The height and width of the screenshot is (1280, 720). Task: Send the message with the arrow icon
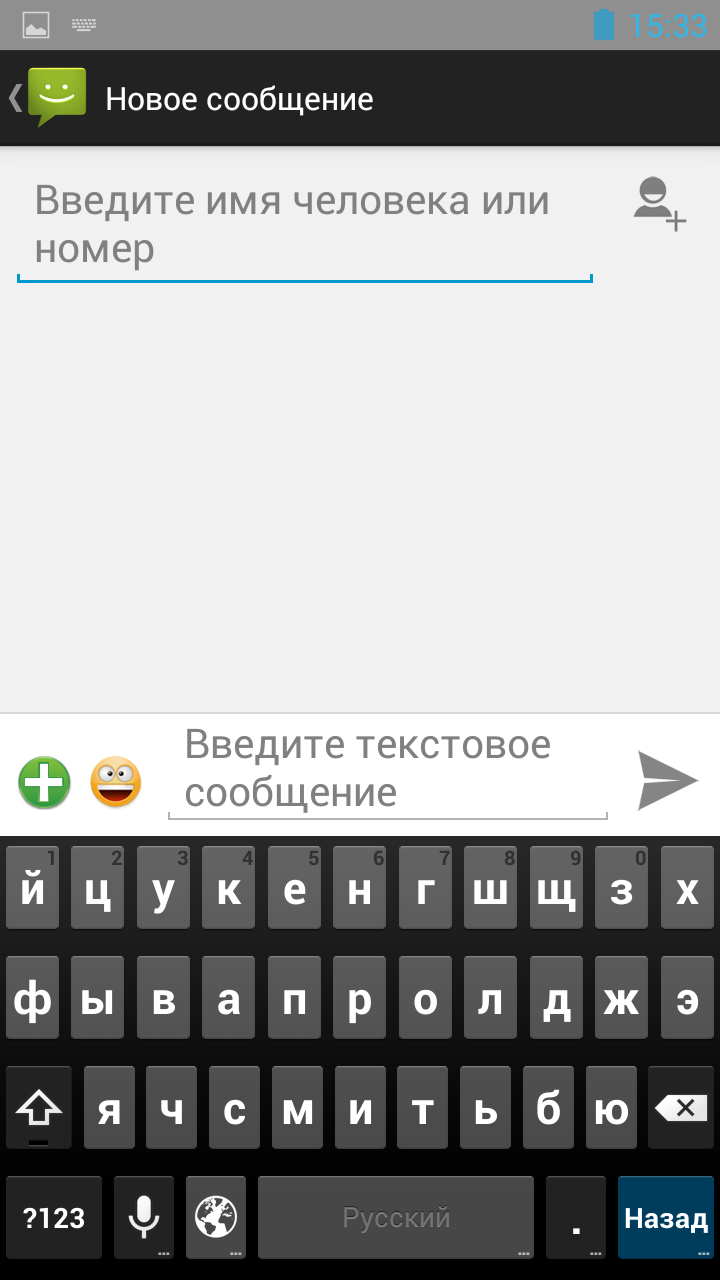(667, 780)
